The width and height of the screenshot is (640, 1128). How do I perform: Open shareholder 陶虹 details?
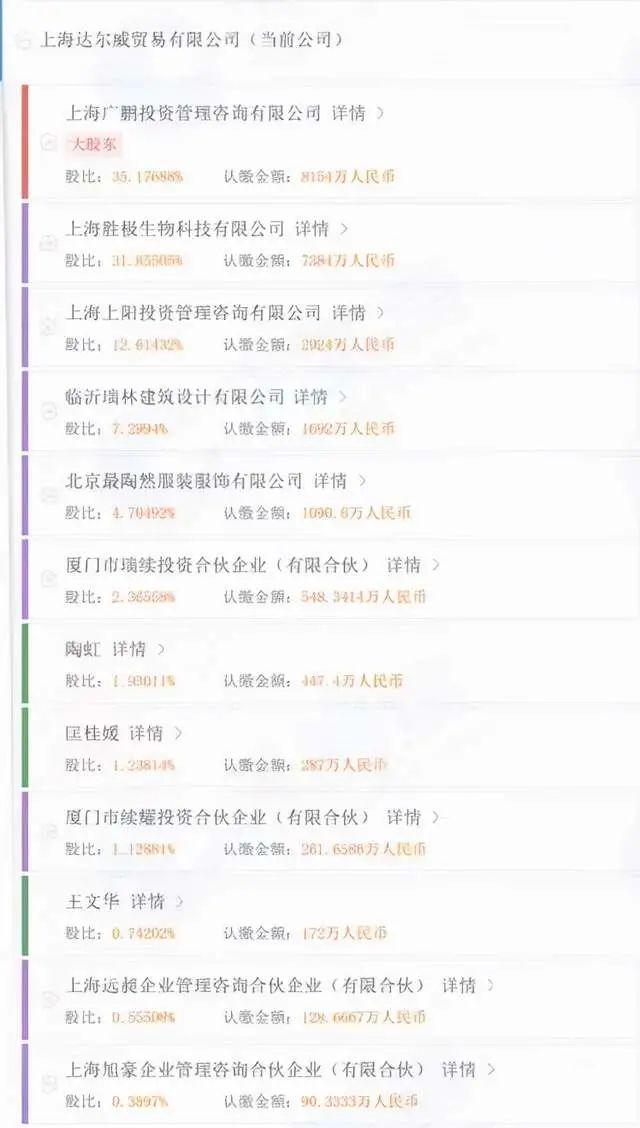click(x=138, y=649)
